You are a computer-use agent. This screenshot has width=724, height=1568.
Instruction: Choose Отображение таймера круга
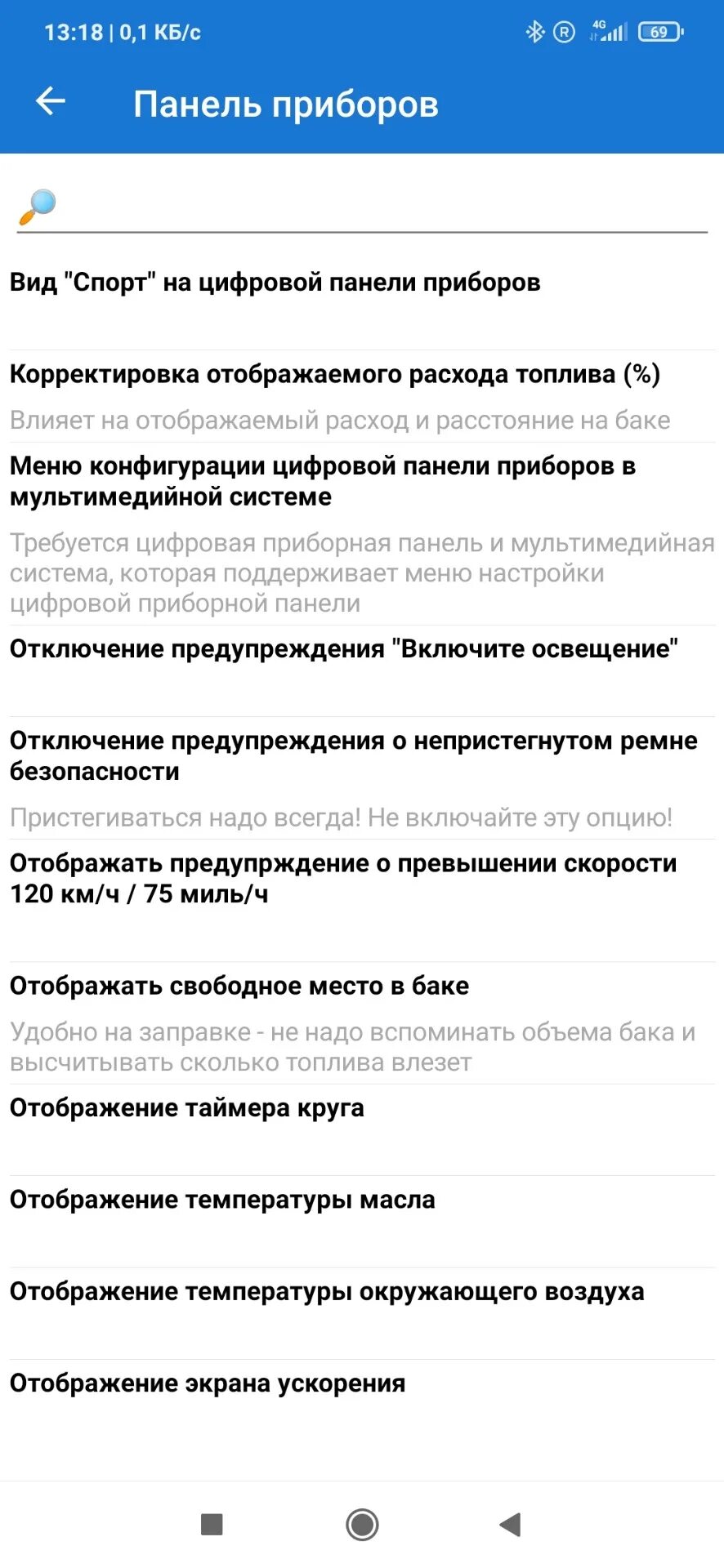coord(362,1130)
